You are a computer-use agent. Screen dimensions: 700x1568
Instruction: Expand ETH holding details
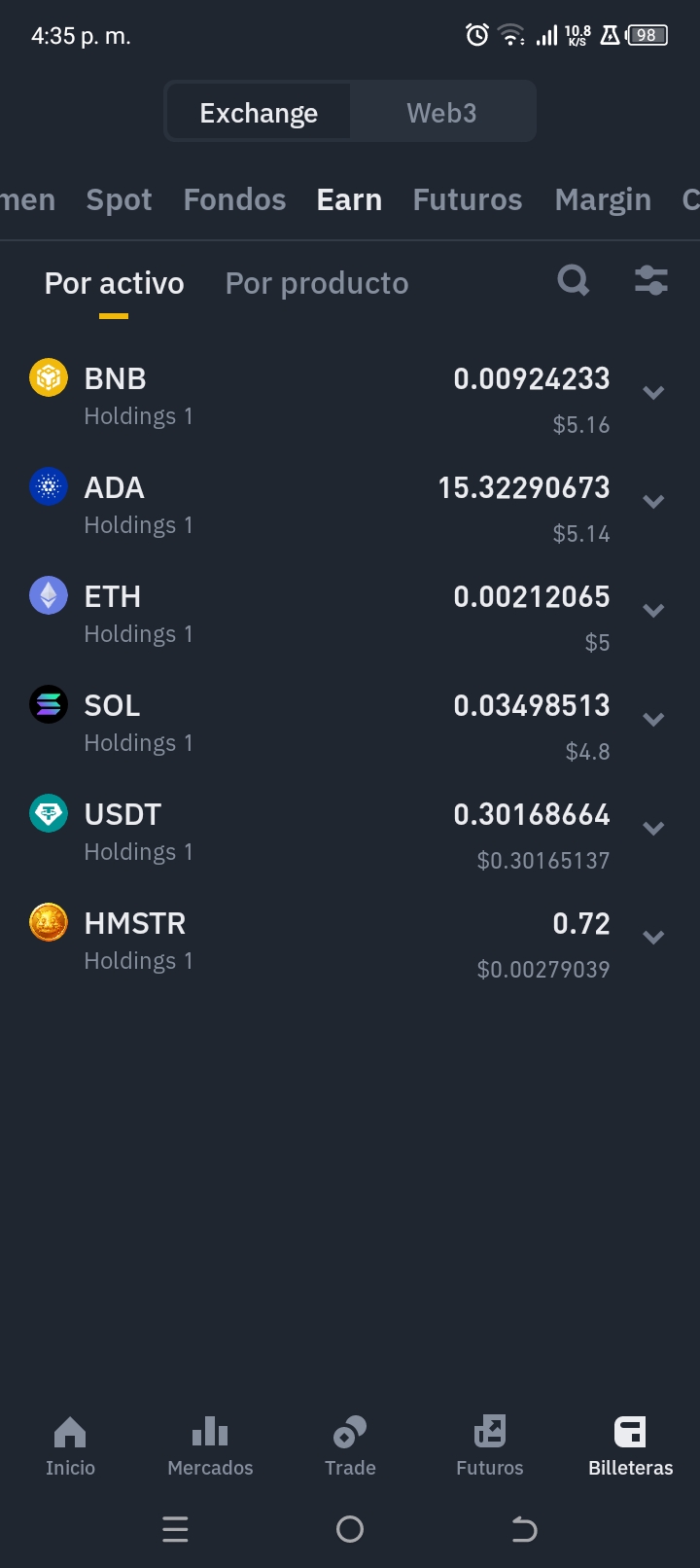653,611
